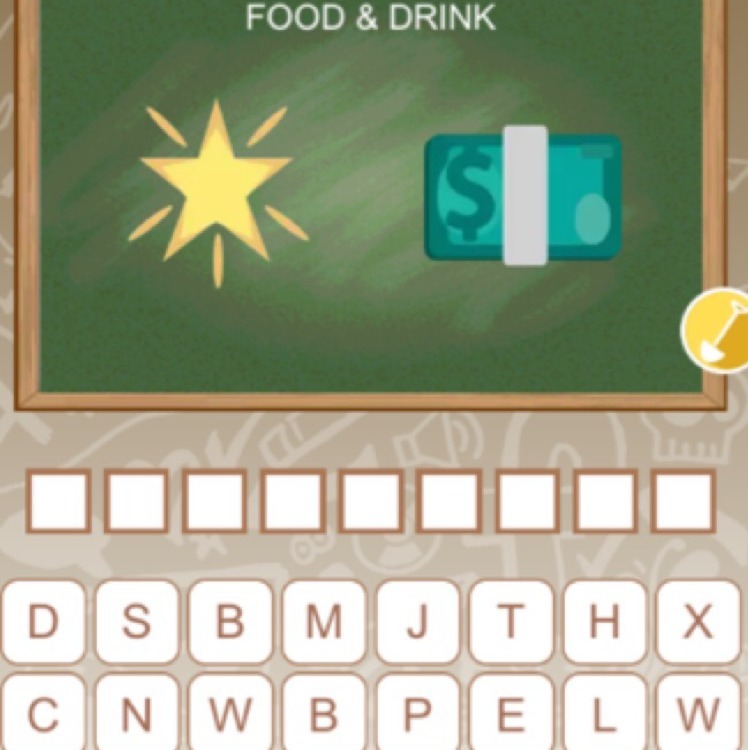Tap the letter L tile

(604, 714)
